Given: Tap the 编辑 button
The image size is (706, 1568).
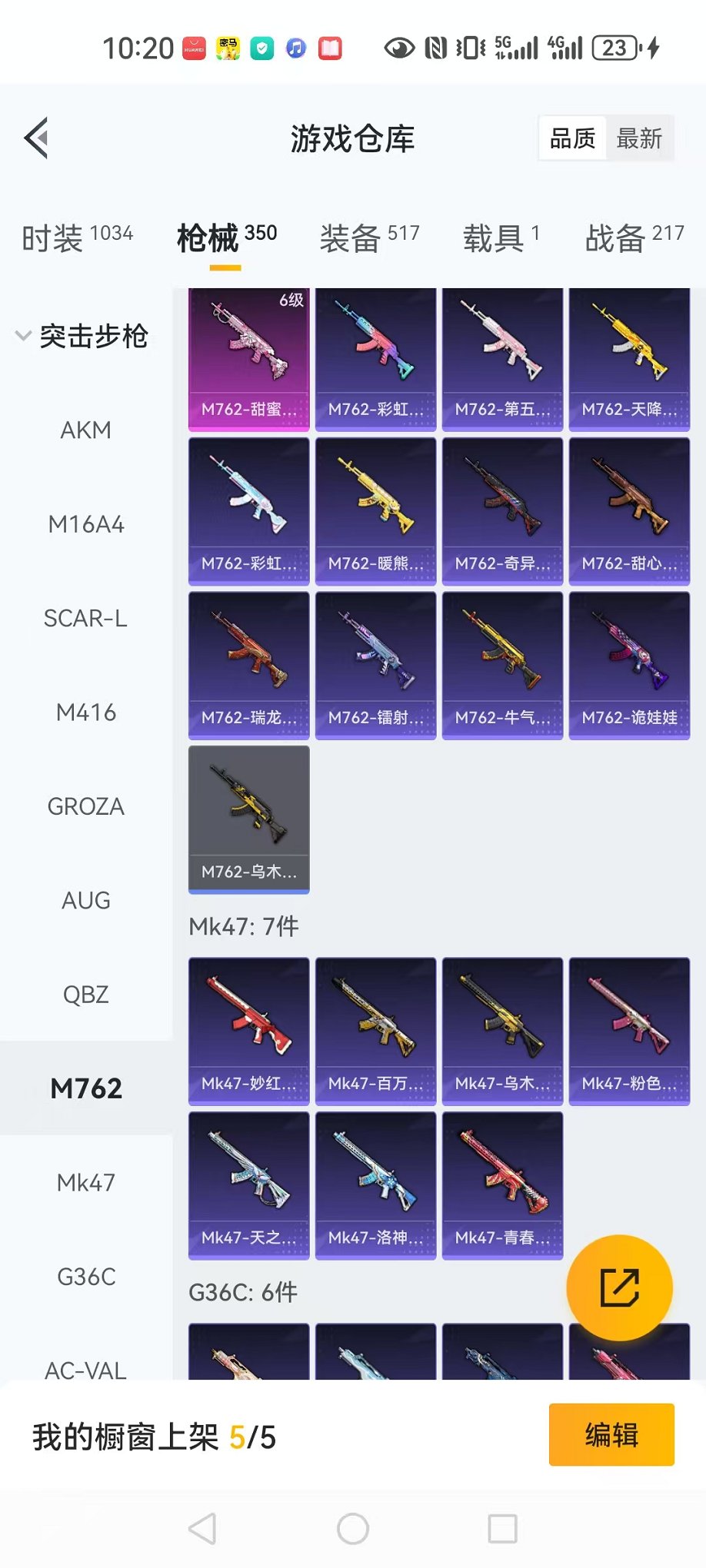Looking at the screenshot, I should pyautogui.click(x=611, y=1435).
